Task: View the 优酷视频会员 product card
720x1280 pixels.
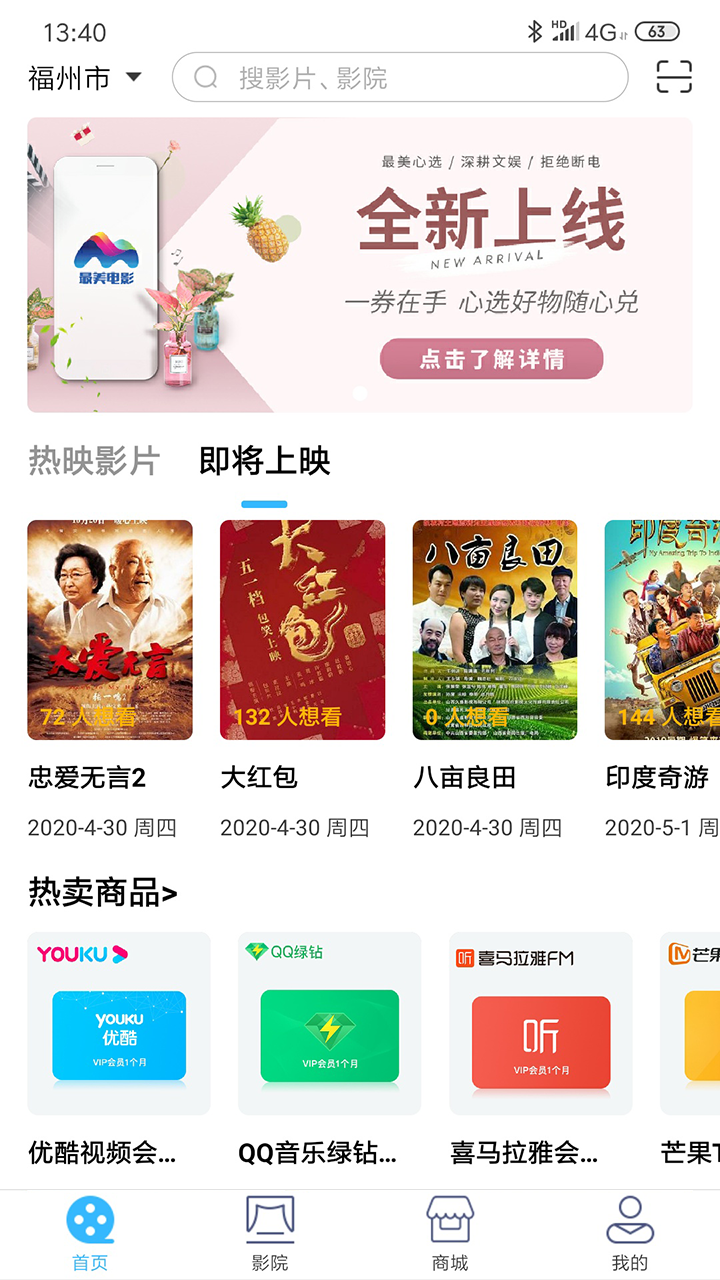Action: (119, 1024)
